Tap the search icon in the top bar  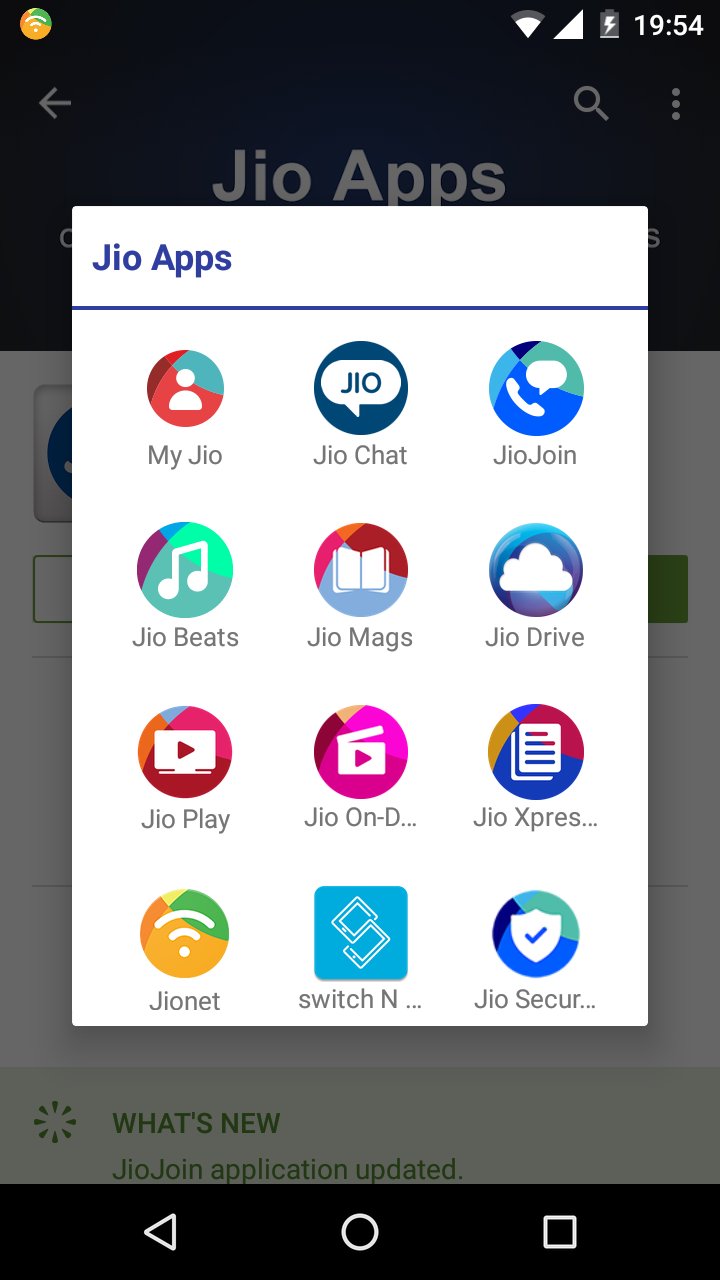pyautogui.click(x=589, y=103)
